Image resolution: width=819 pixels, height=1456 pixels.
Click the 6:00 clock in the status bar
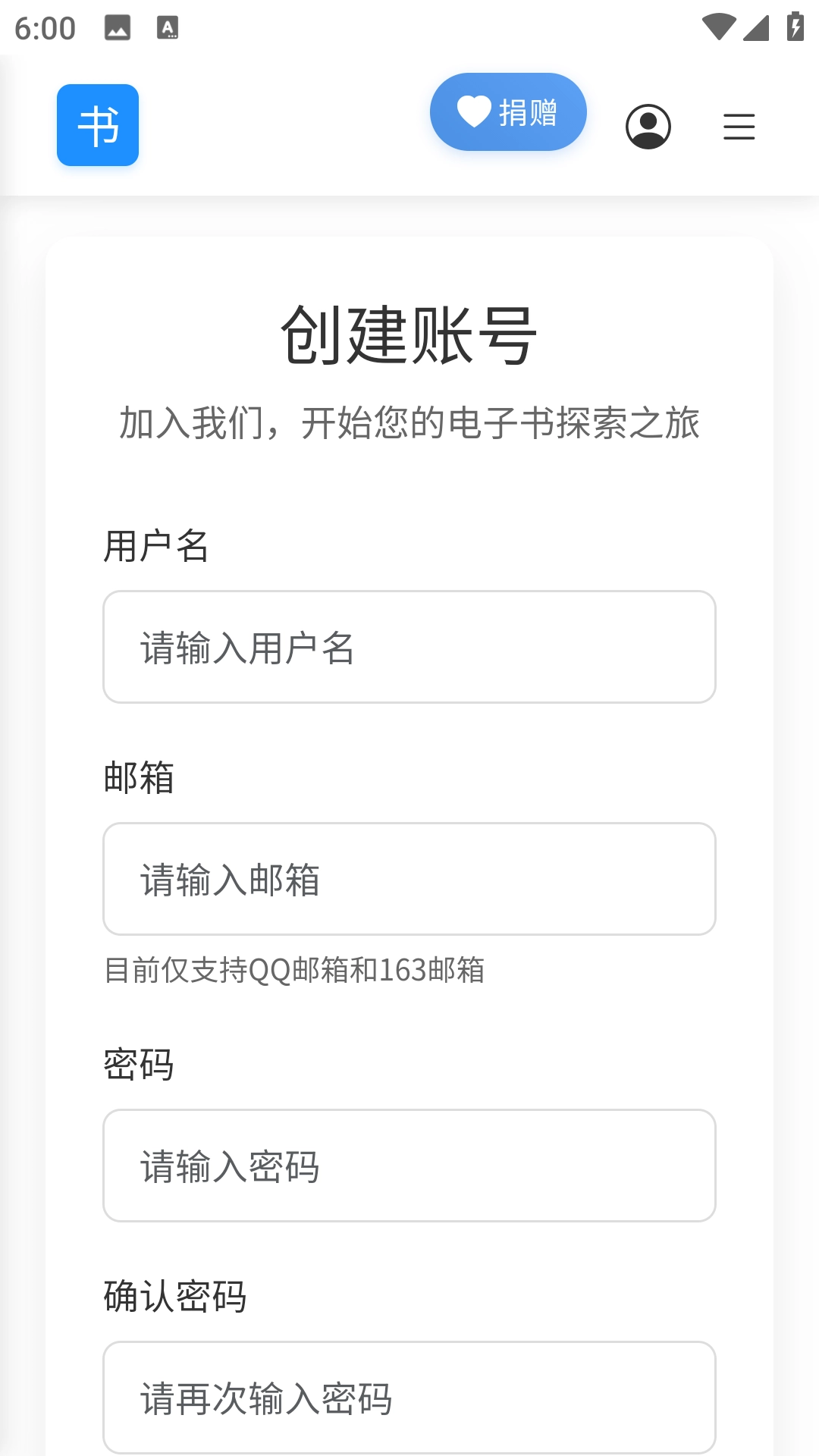pos(45,28)
